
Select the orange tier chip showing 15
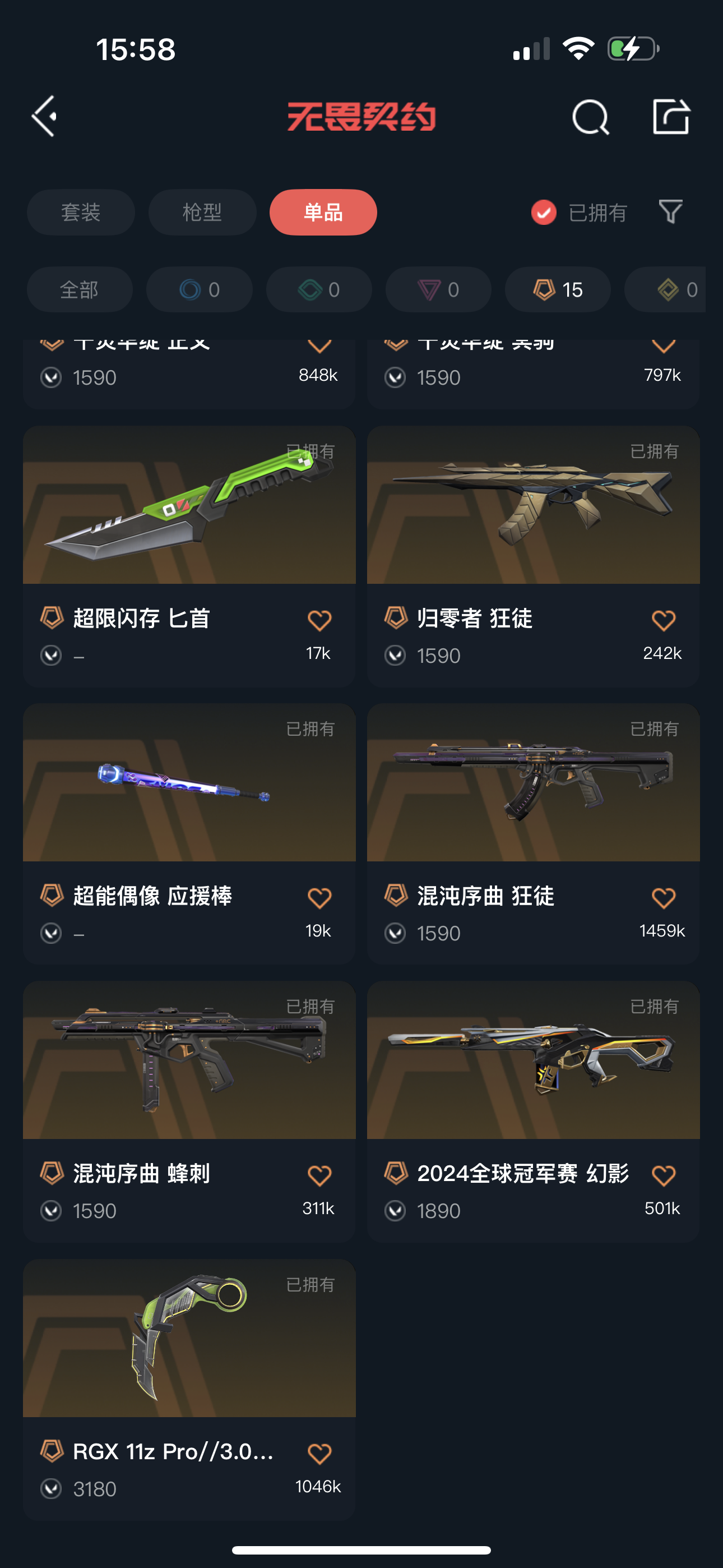[x=558, y=290]
